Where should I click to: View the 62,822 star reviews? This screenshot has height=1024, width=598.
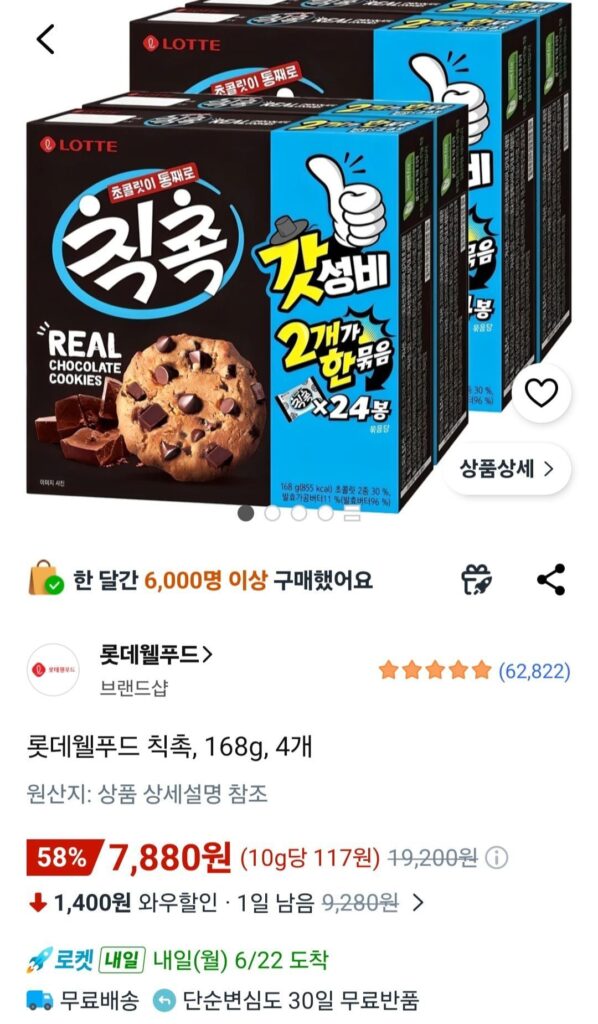tap(475, 671)
